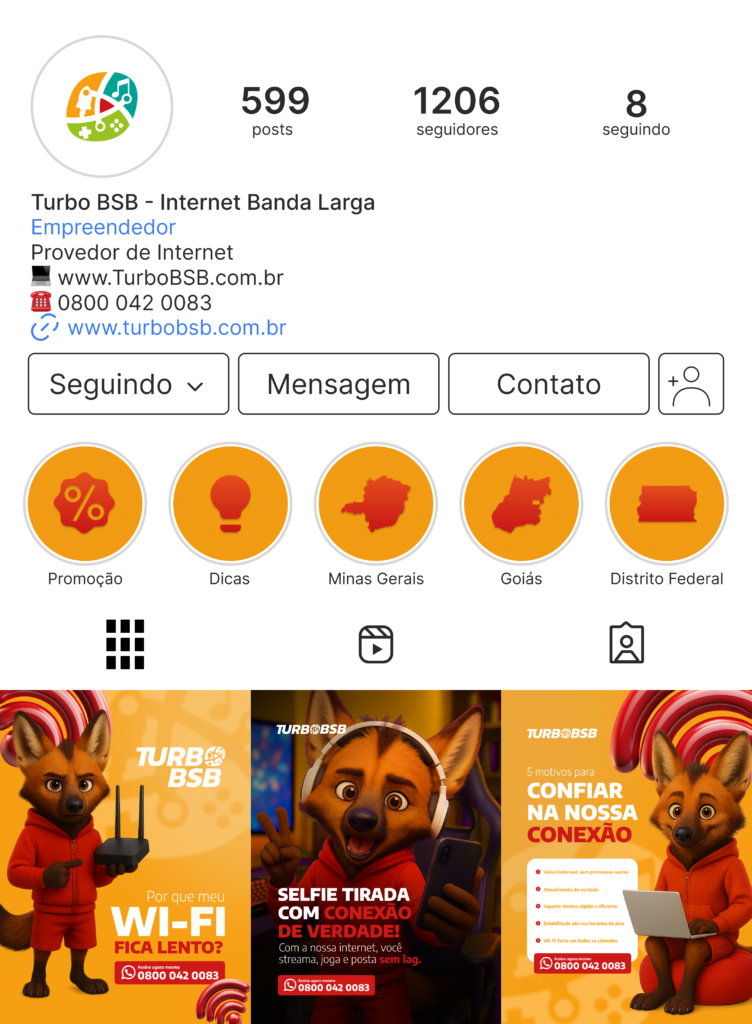752x1024 pixels.
Task: View the Goiás highlight
Action: [x=521, y=504]
